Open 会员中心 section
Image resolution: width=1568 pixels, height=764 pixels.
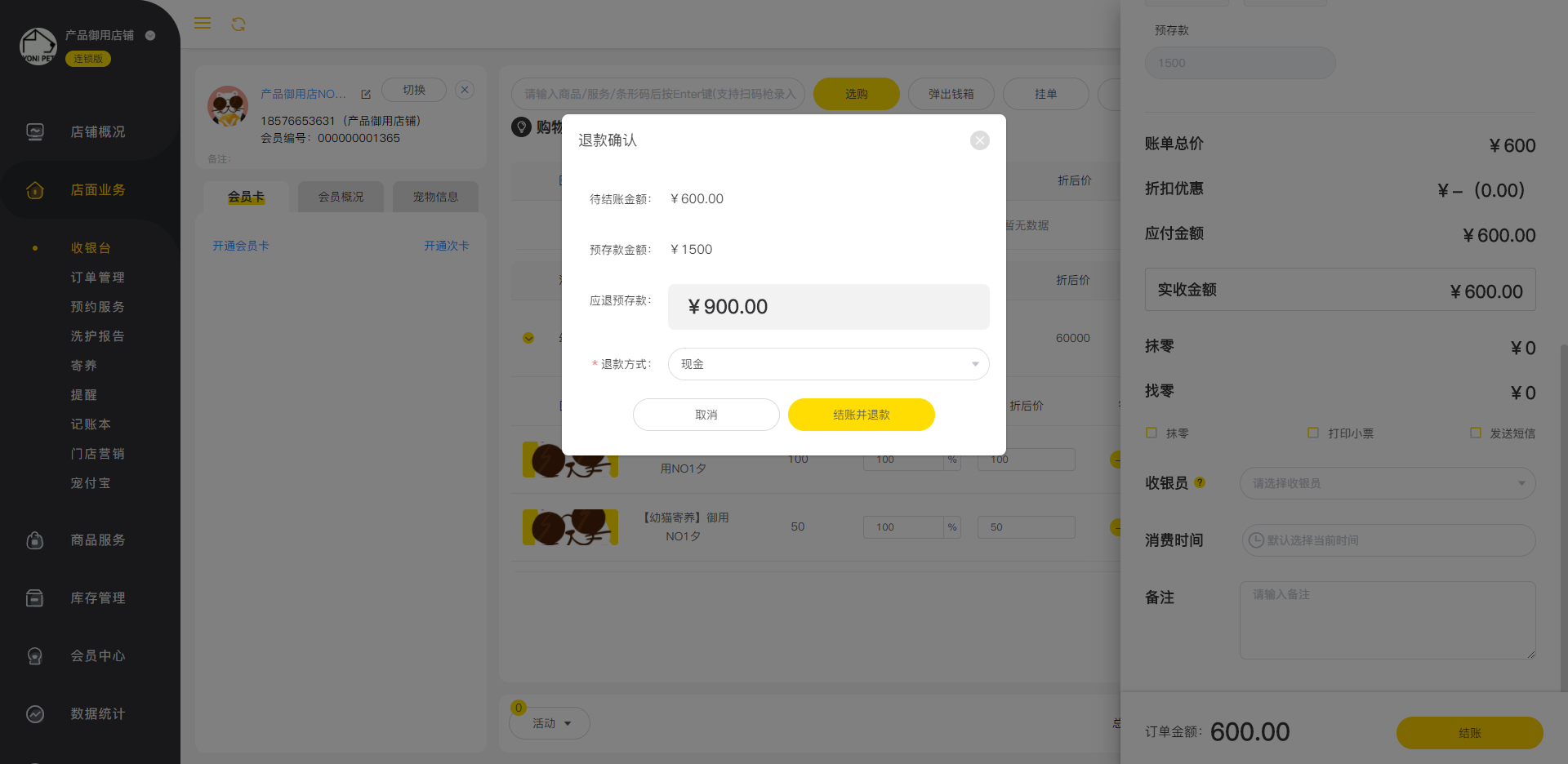[x=97, y=655]
